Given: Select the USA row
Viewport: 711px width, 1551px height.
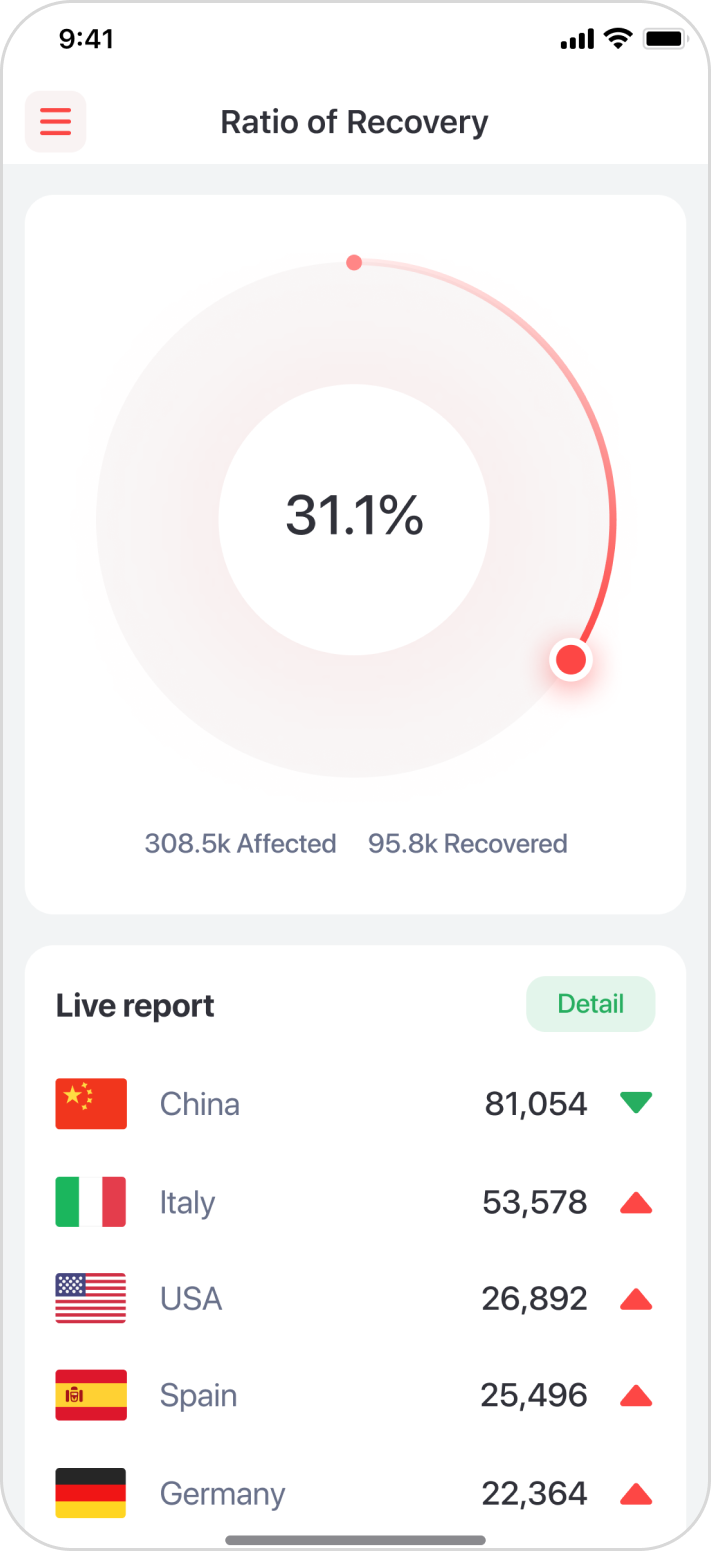Looking at the screenshot, I should [x=355, y=1299].
